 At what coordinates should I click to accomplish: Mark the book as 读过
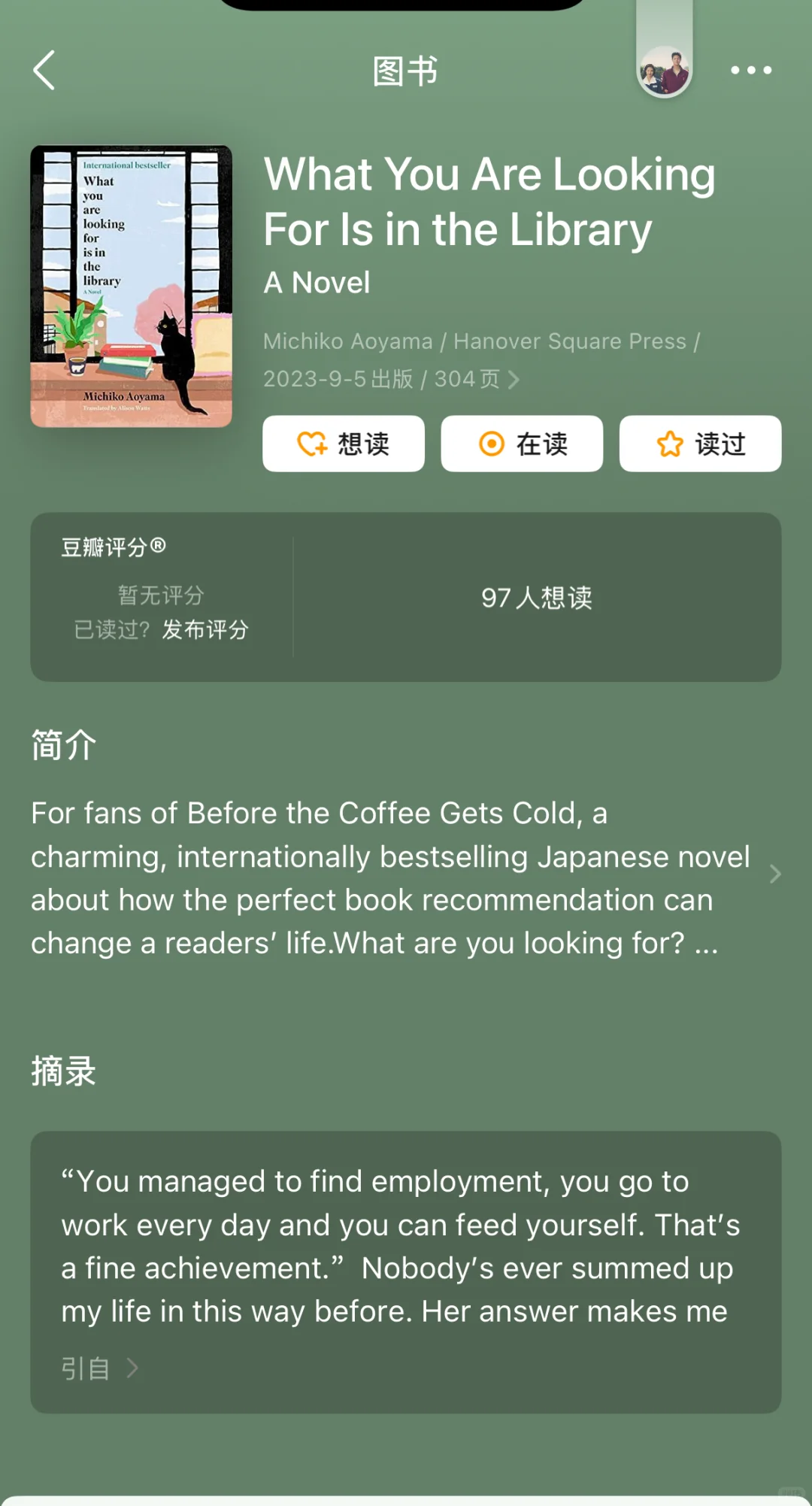point(700,444)
